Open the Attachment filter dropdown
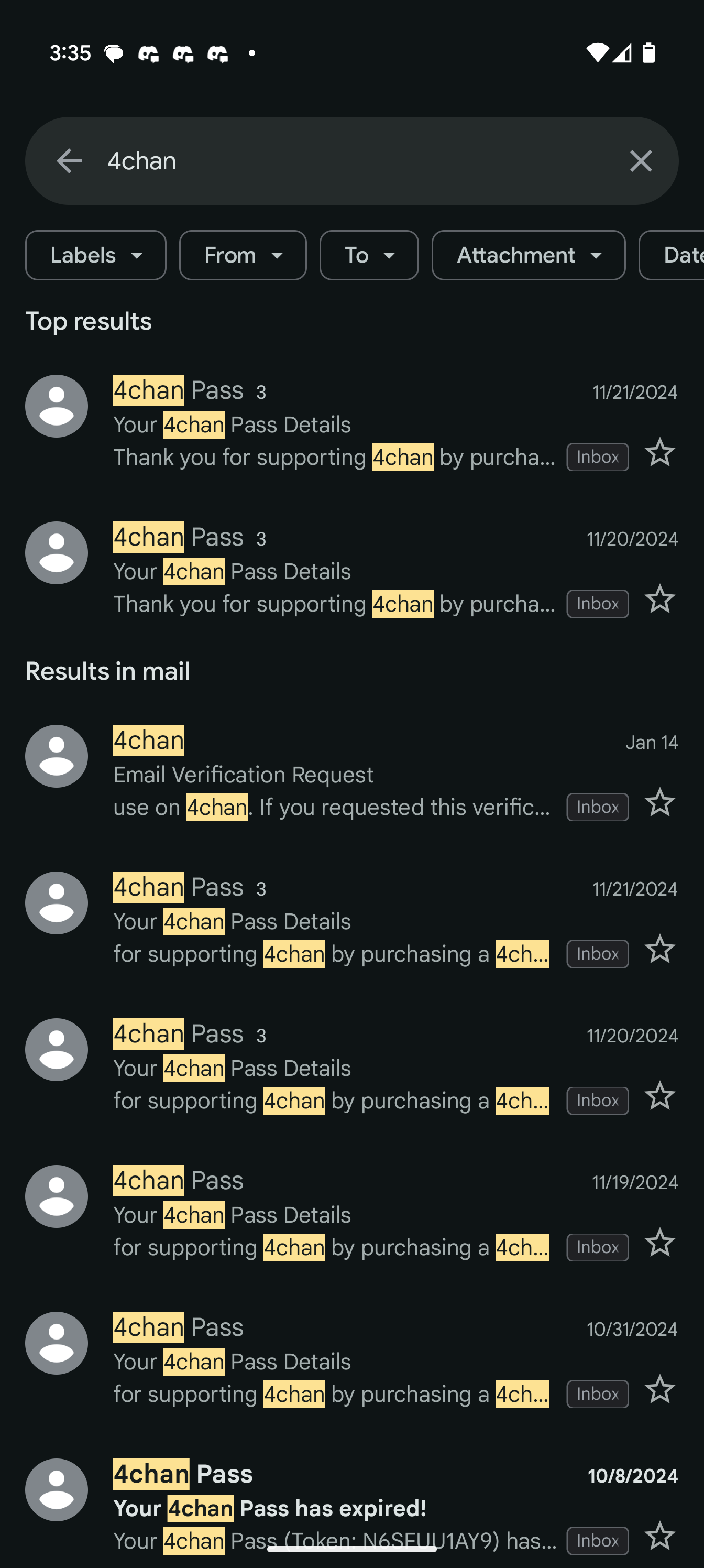Image resolution: width=704 pixels, height=1568 pixels. (527, 255)
